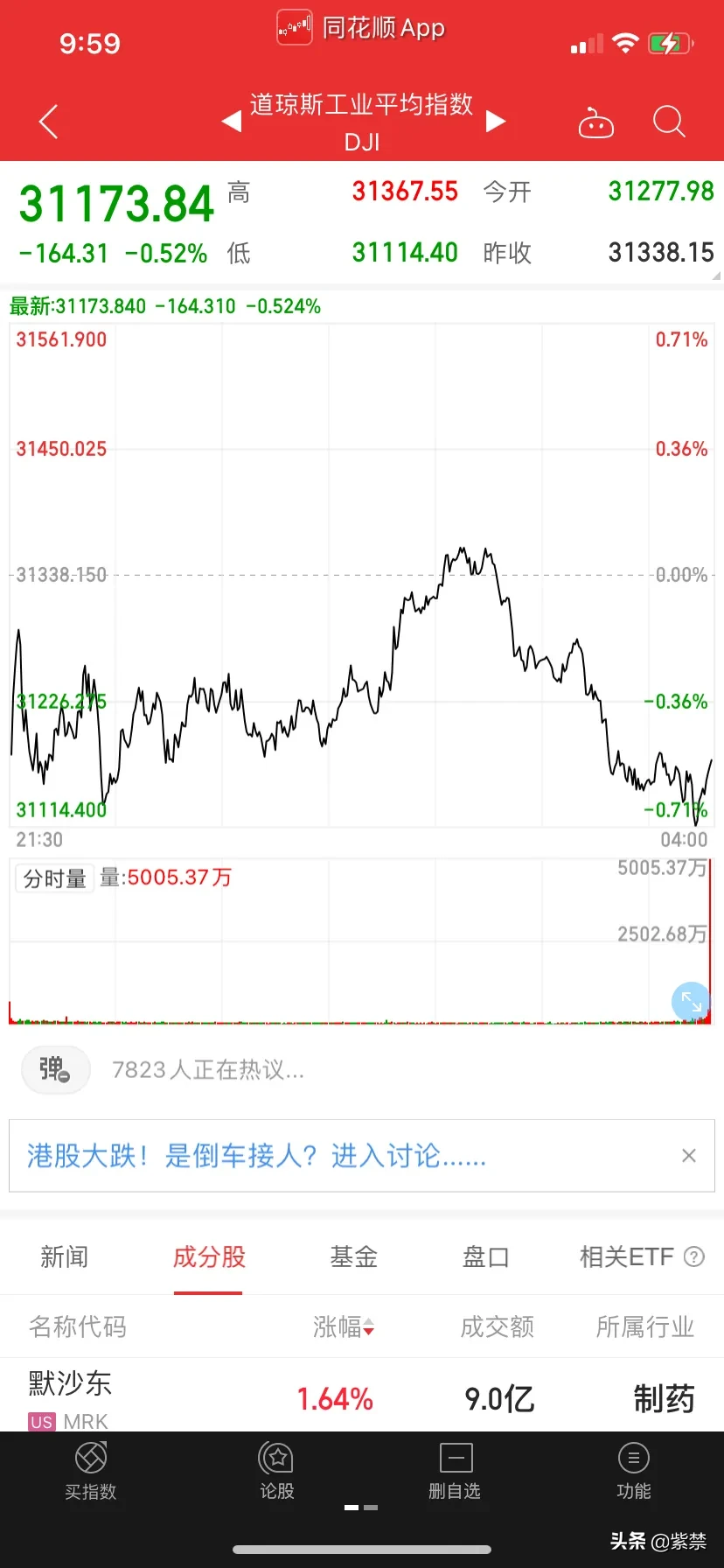This screenshot has width=724, height=1568.
Task: Open the robot assistant icon
Action: pyautogui.click(x=596, y=123)
